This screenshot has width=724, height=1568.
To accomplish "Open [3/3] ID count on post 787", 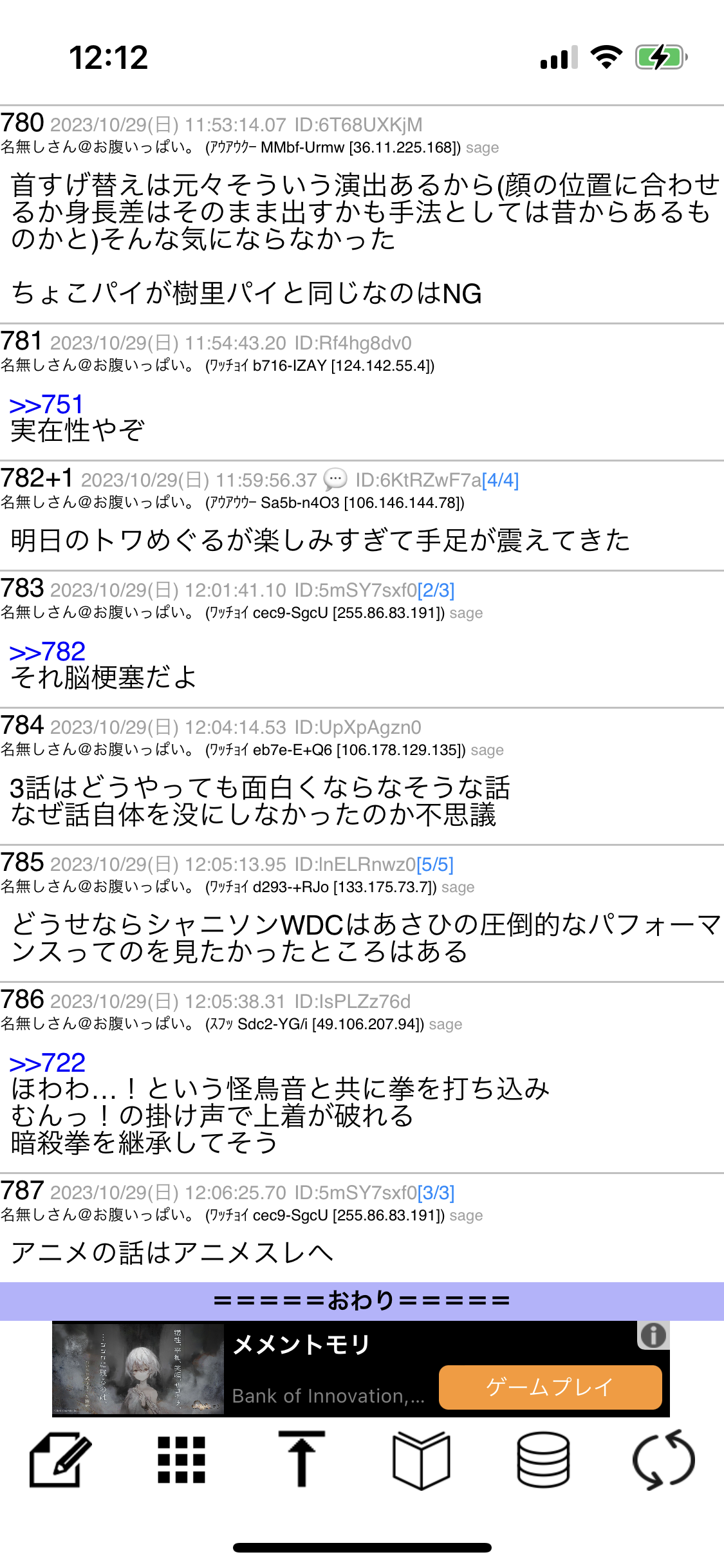I will 436,1193.
